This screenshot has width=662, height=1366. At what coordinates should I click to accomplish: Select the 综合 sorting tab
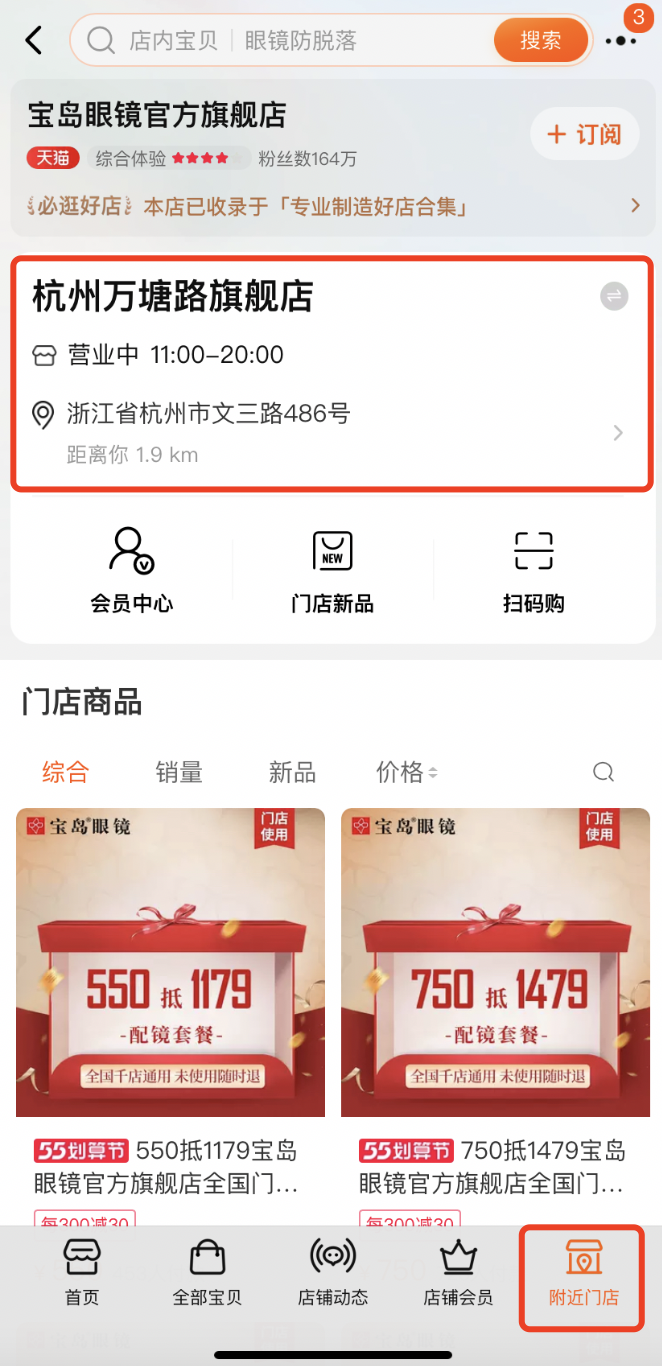click(x=66, y=772)
